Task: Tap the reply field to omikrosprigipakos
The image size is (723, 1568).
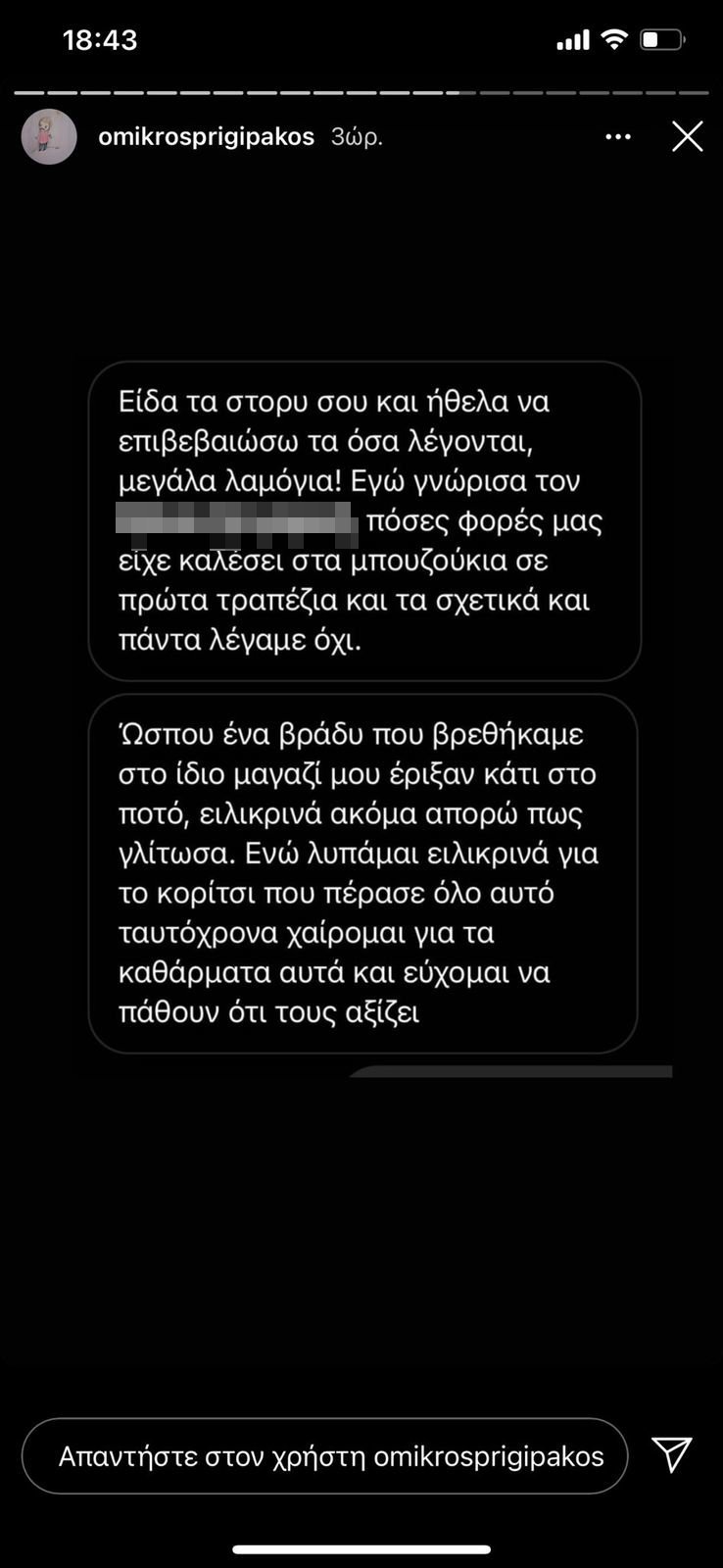Action: coord(324,1456)
